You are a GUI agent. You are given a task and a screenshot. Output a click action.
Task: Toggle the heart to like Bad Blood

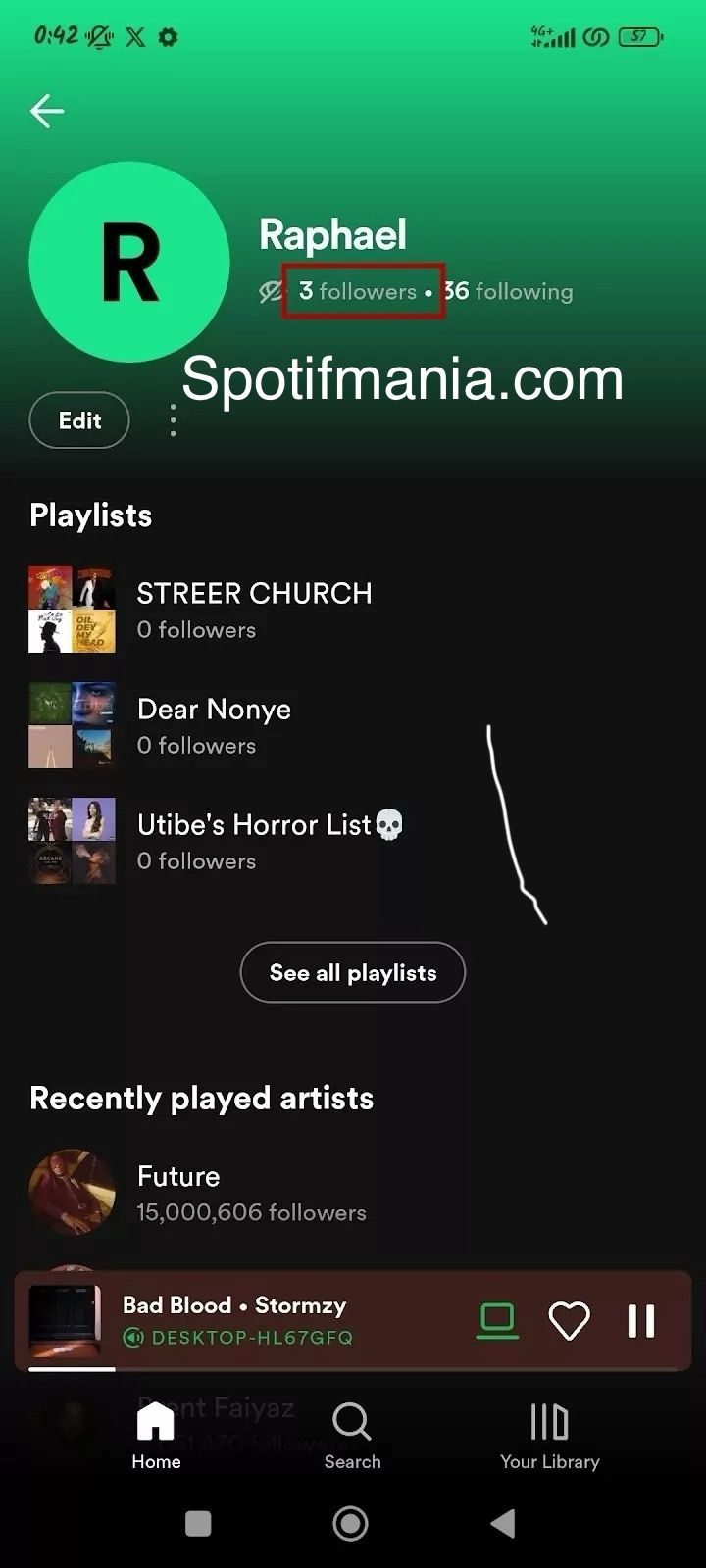point(570,1320)
